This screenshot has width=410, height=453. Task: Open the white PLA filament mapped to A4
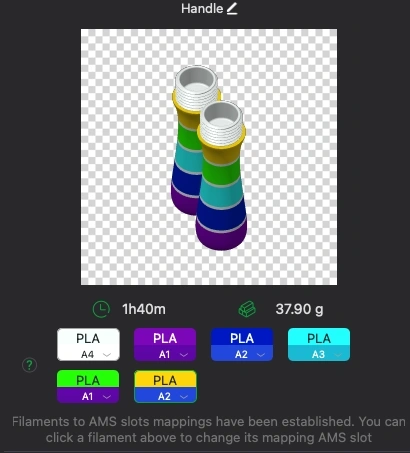click(x=88, y=345)
